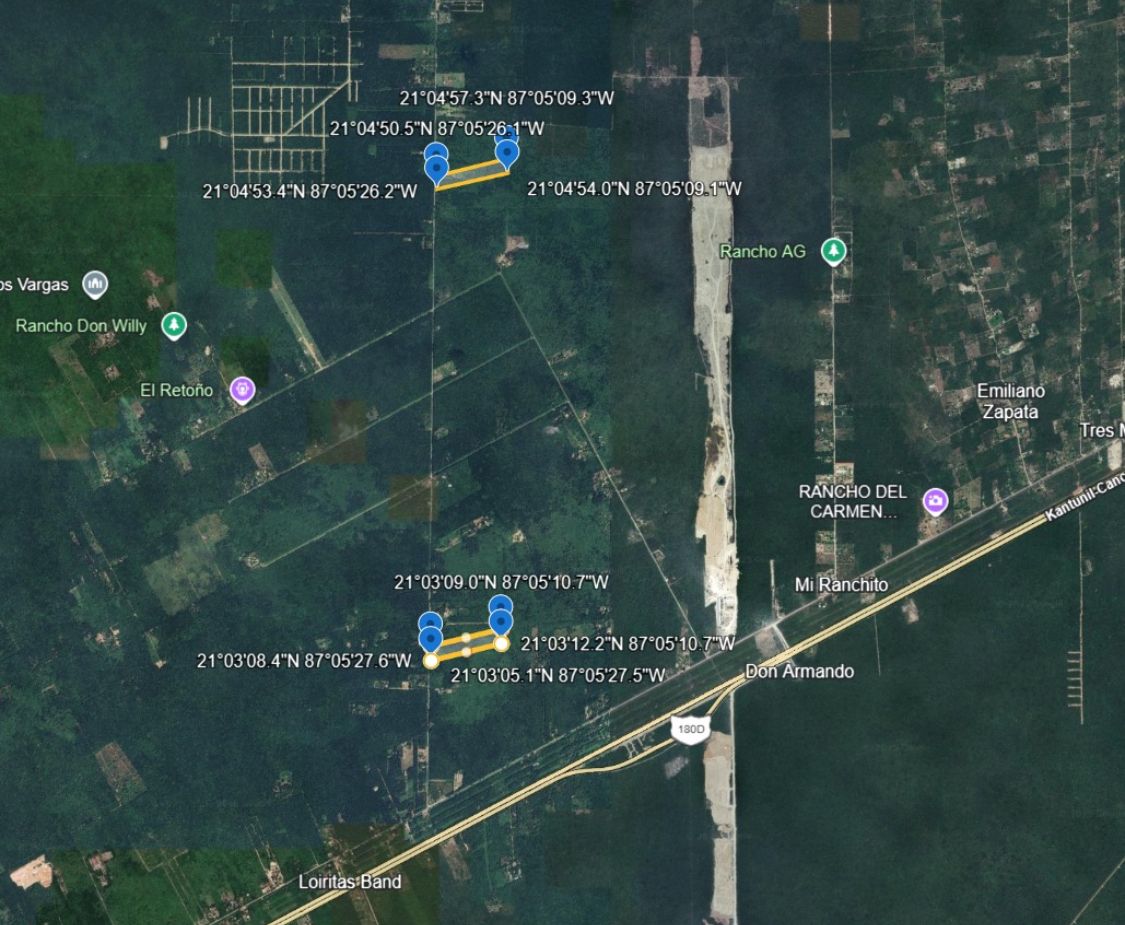This screenshot has width=1125, height=925.
Task: Select pin at 21°03'12.2"N 87°05'10.7"W
Action: (x=501, y=622)
